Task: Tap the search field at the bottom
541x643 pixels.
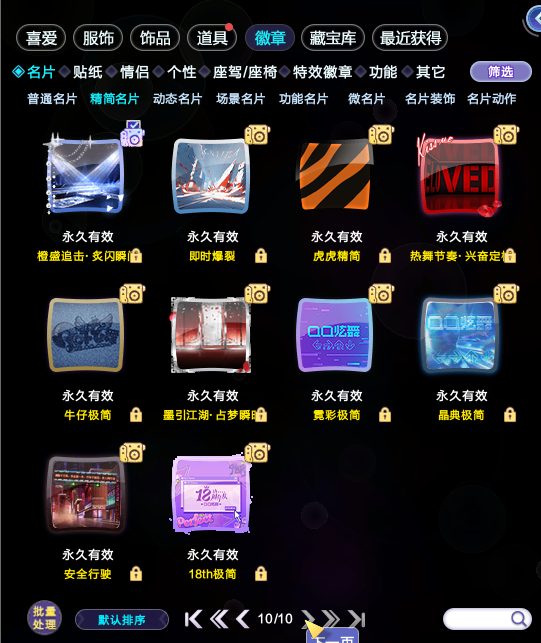Action: point(487,619)
